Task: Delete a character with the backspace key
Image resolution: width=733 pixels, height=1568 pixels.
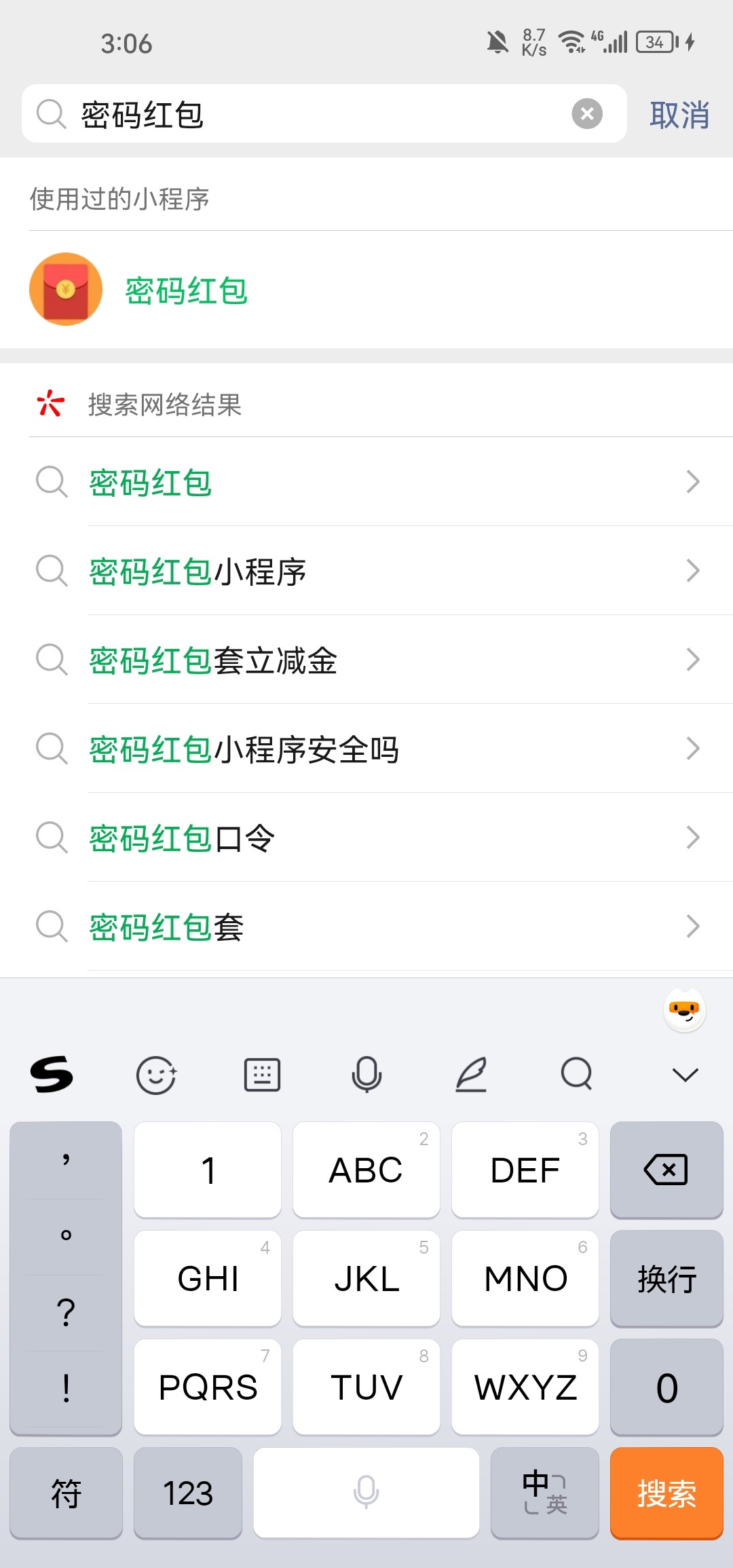Action: pos(666,1170)
